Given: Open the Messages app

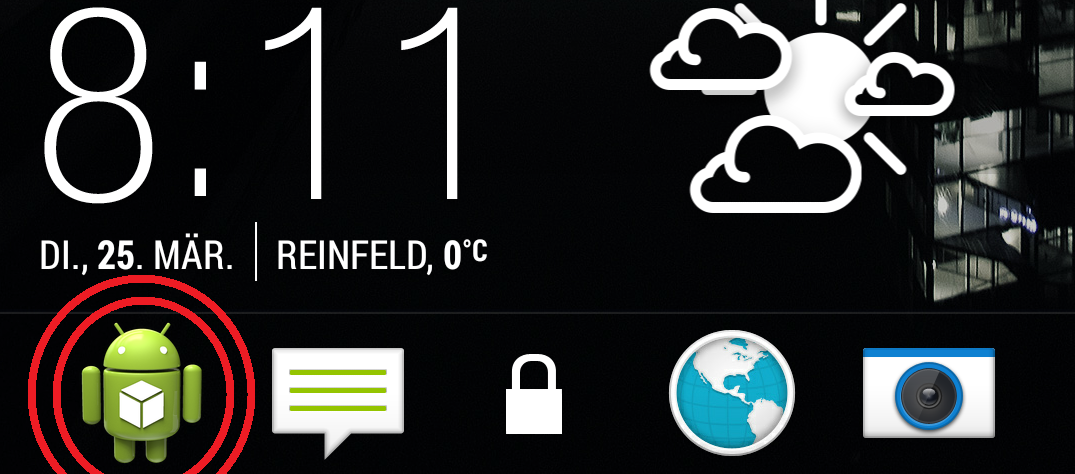Looking at the screenshot, I should 338,395.
